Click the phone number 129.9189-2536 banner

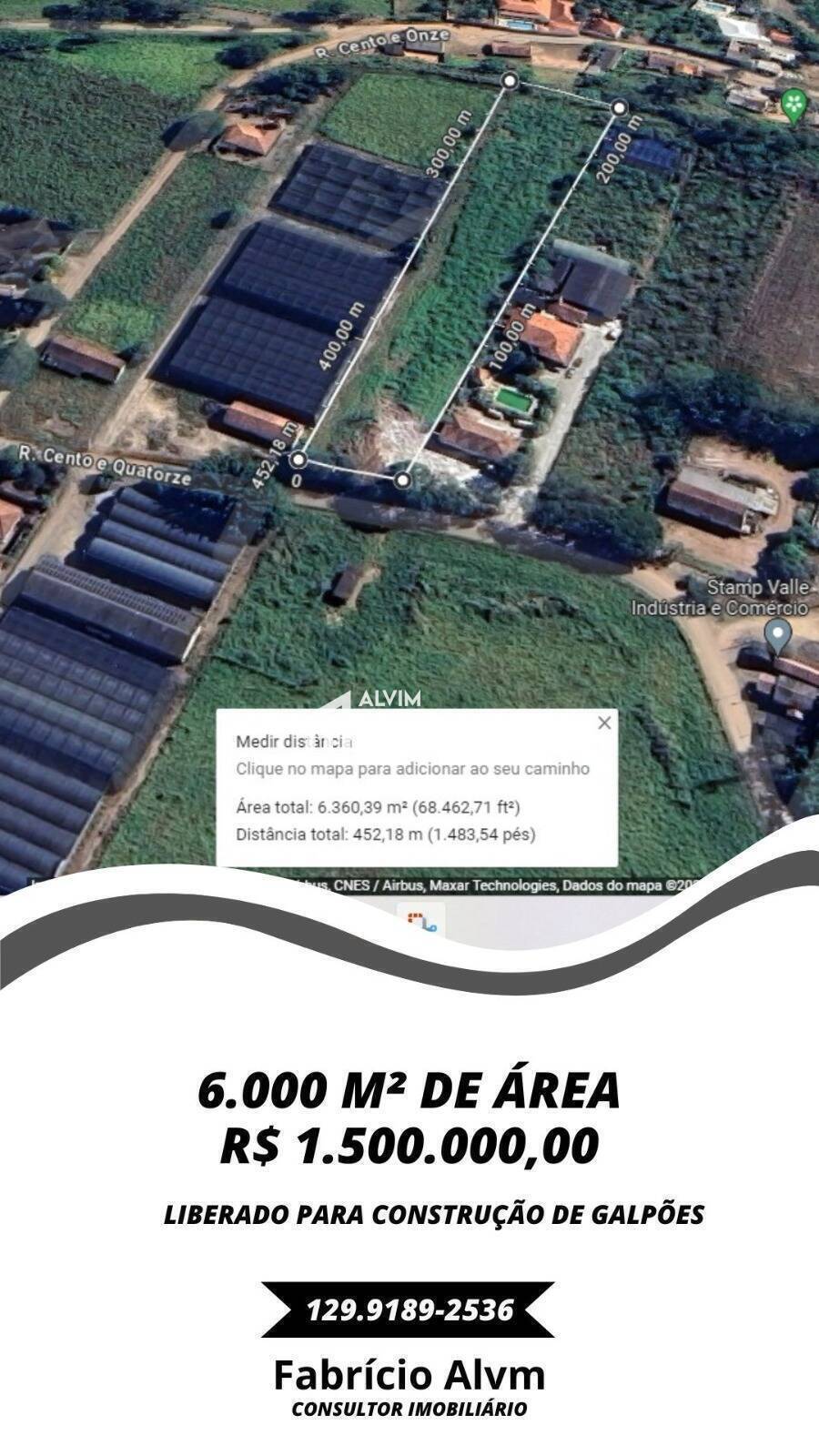coord(409,1308)
